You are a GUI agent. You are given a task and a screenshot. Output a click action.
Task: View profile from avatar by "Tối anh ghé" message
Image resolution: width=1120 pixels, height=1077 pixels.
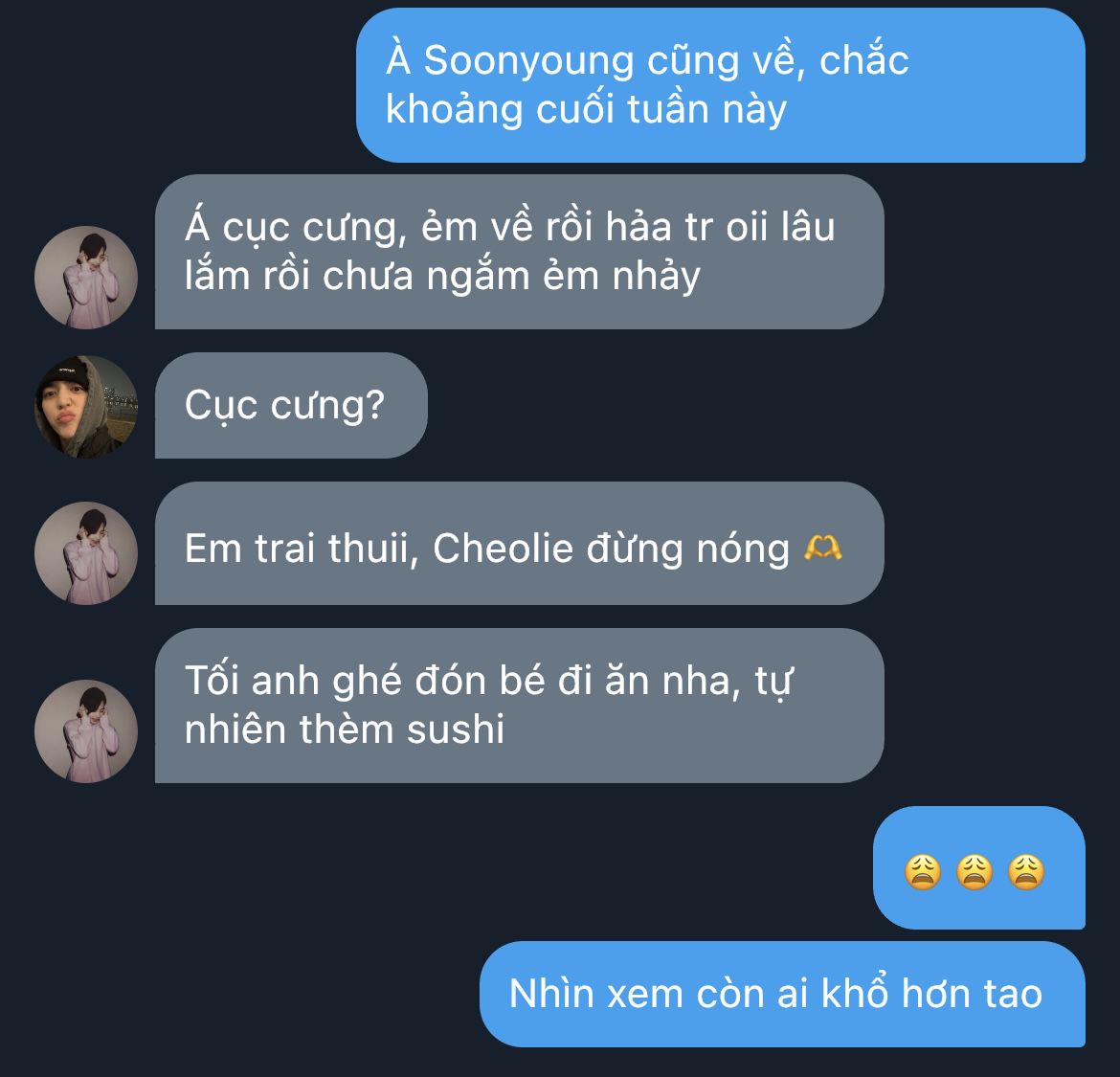[86, 731]
